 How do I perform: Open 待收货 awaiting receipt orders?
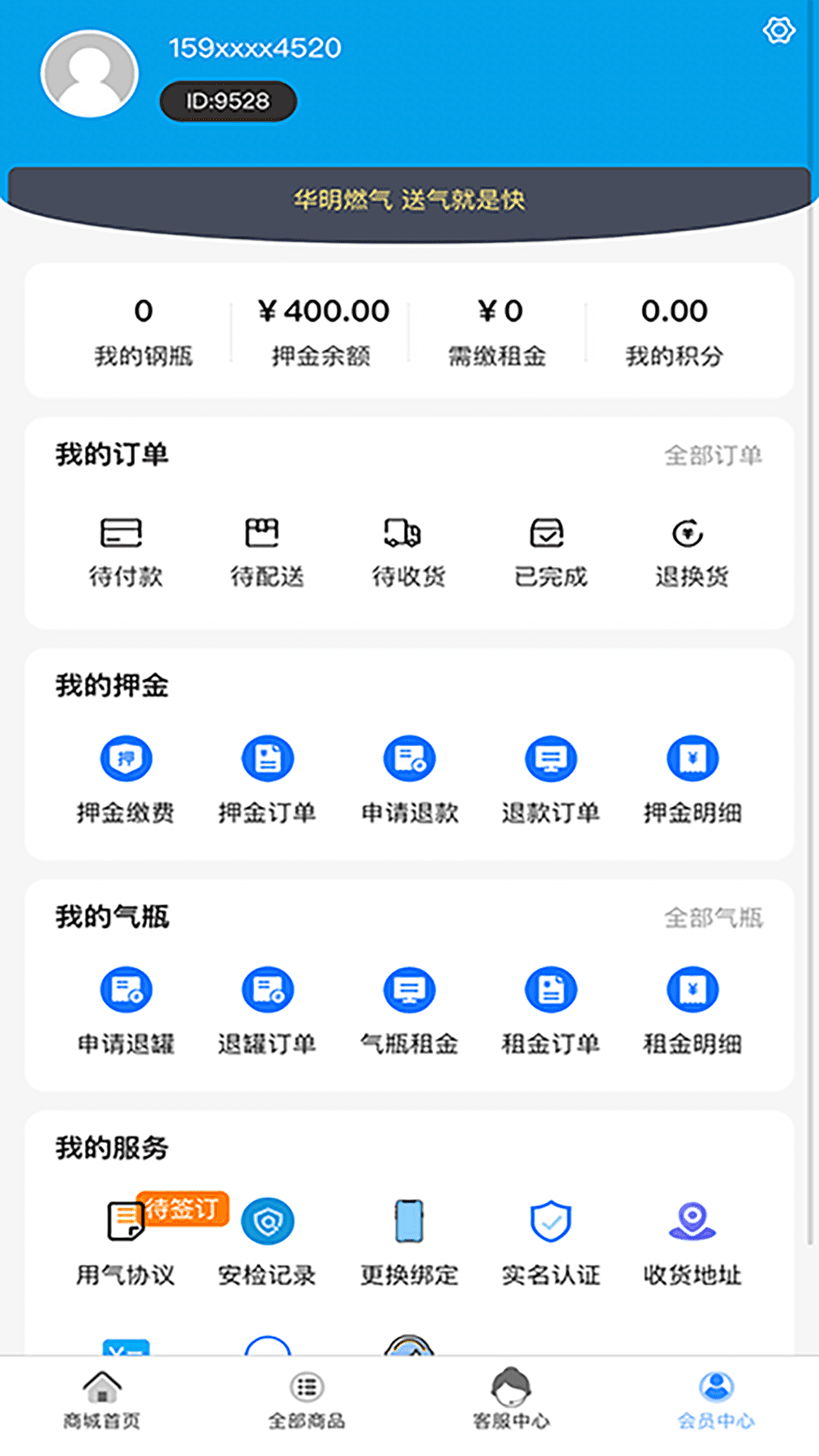[408, 550]
